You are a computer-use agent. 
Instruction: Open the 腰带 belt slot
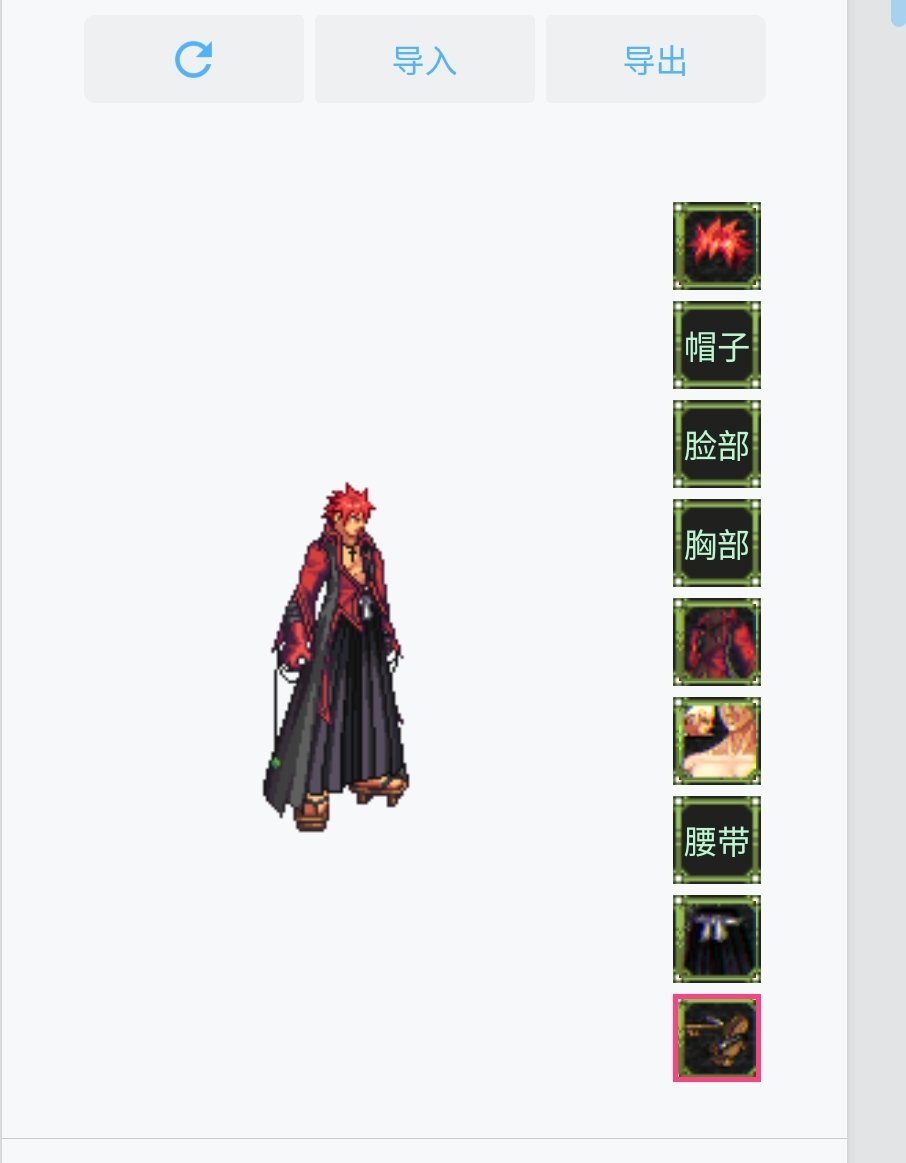click(x=716, y=840)
